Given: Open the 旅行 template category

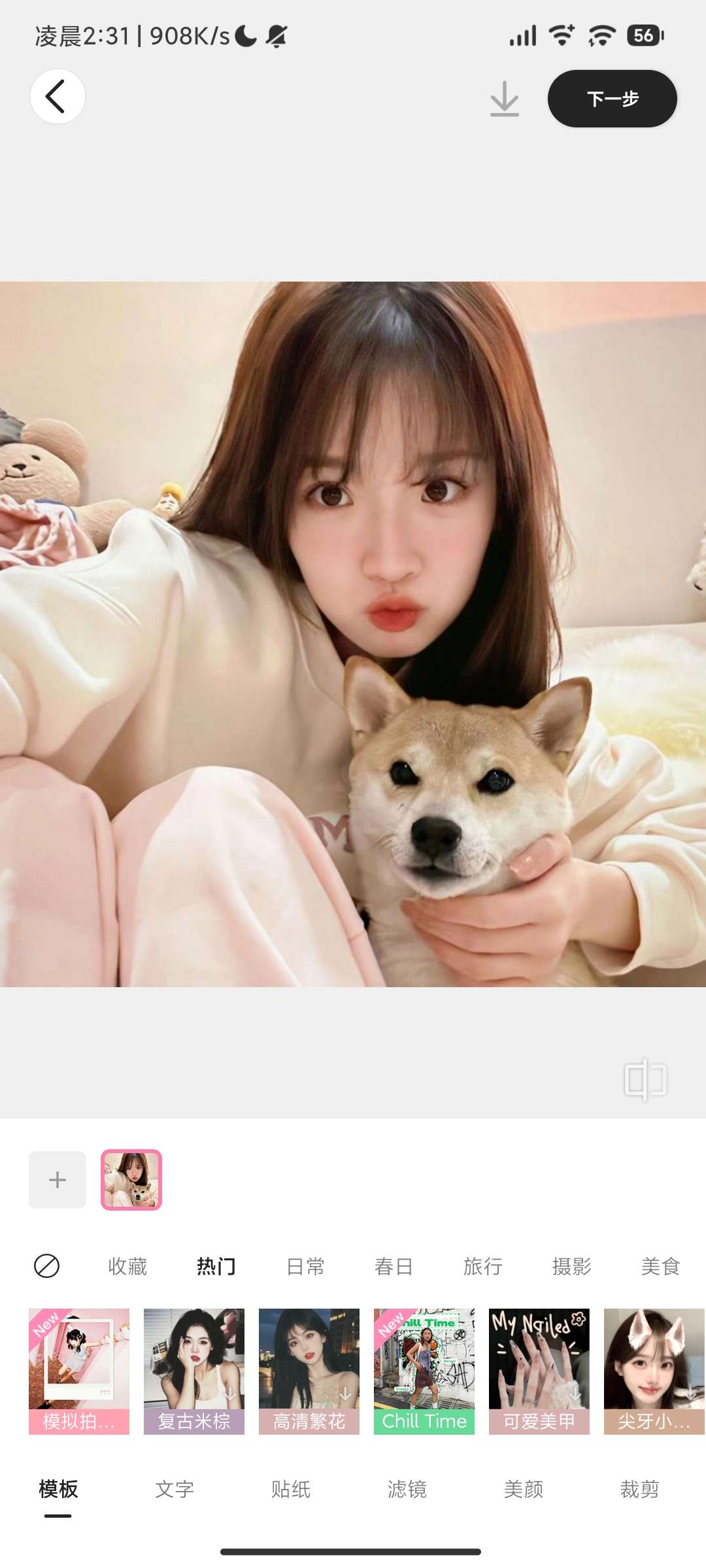Looking at the screenshot, I should [x=482, y=1266].
